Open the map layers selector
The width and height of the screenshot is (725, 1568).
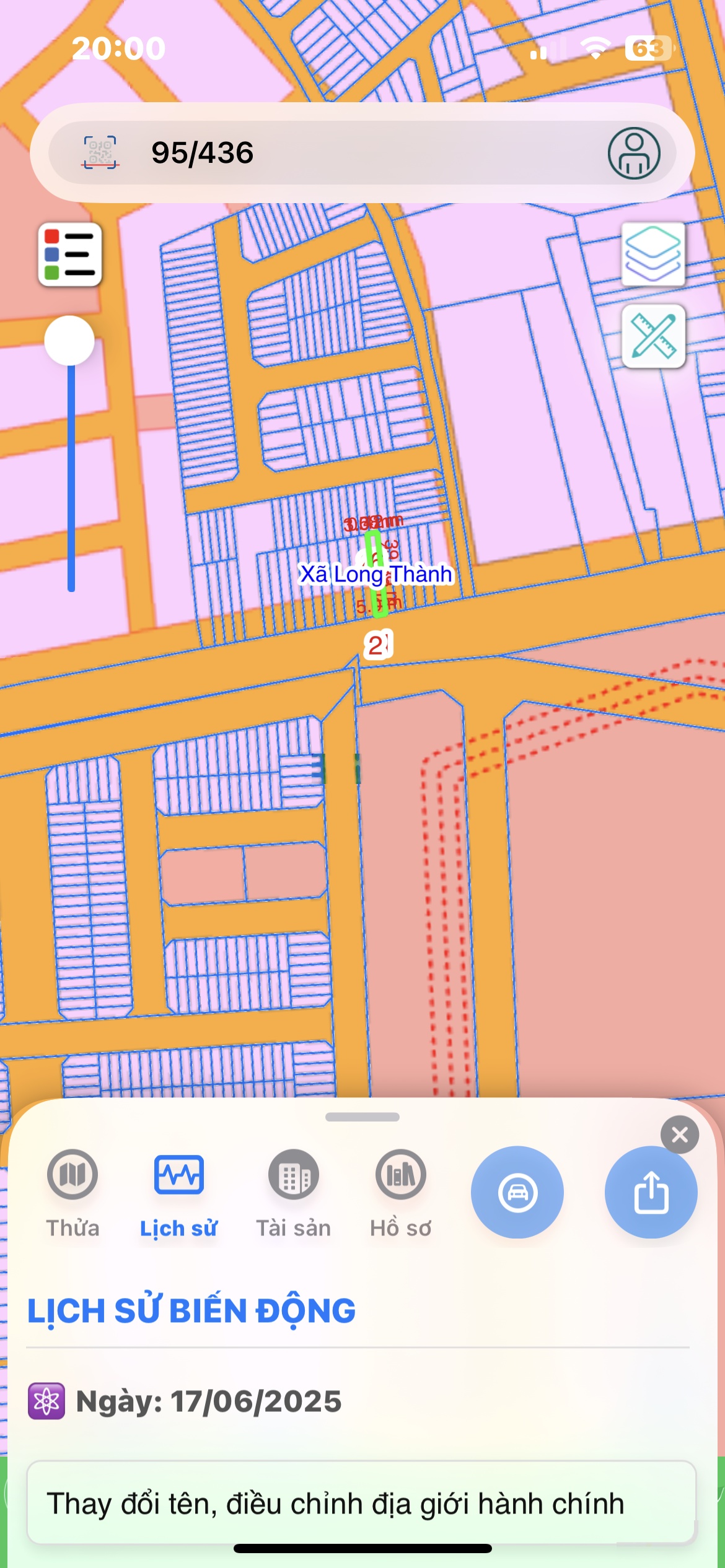(x=653, y=255)
